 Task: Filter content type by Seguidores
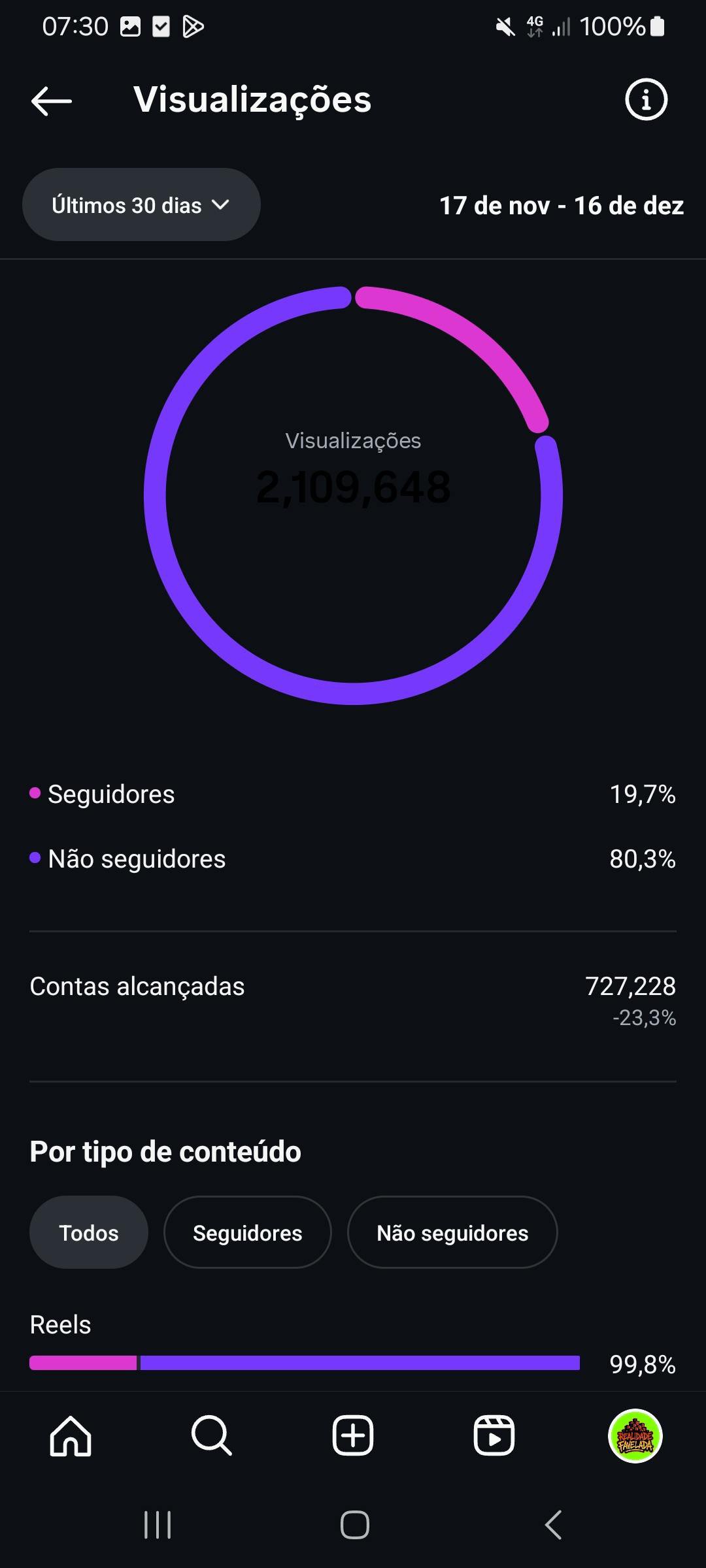pyautogui.click(x=247, y=1233)
